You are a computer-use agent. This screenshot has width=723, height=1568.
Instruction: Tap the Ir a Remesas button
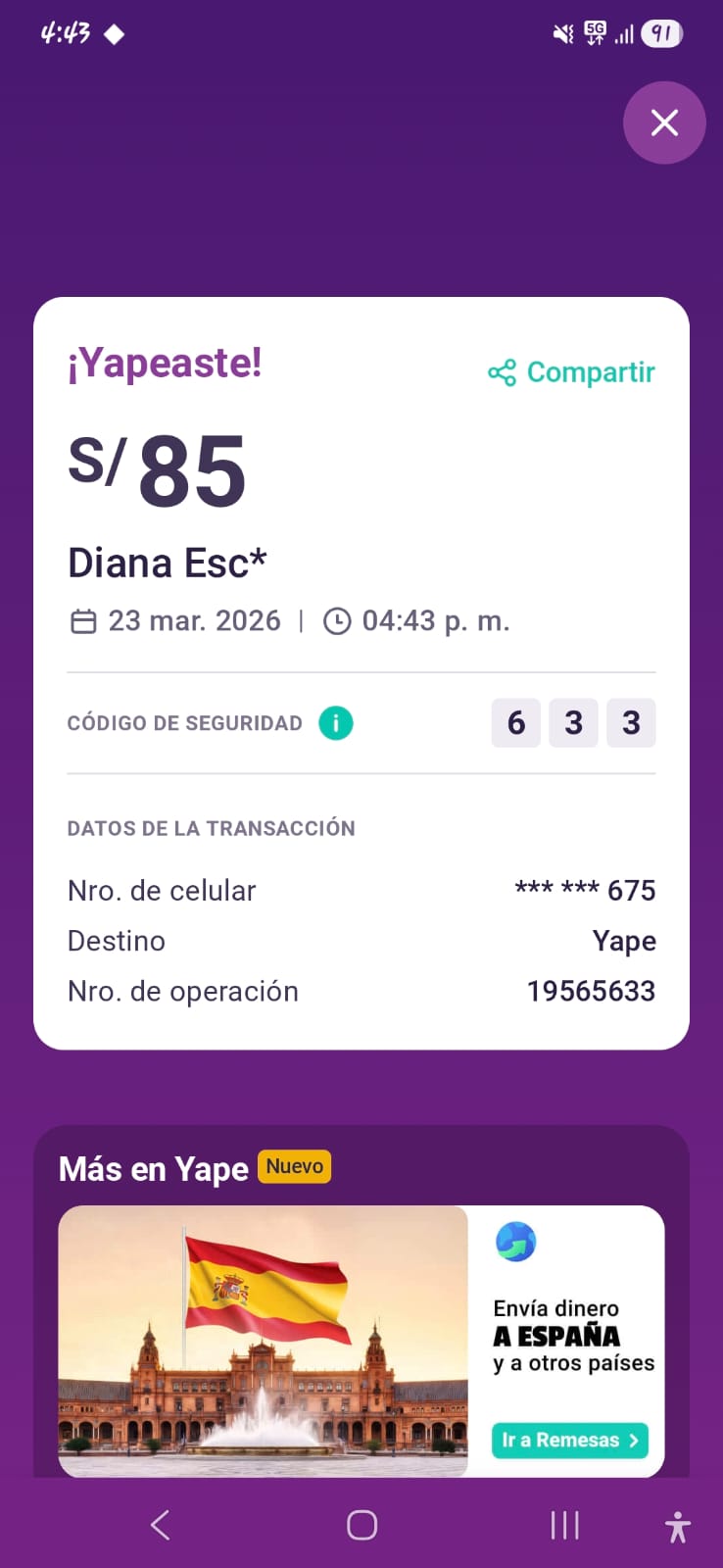[x=569, y=1440]
